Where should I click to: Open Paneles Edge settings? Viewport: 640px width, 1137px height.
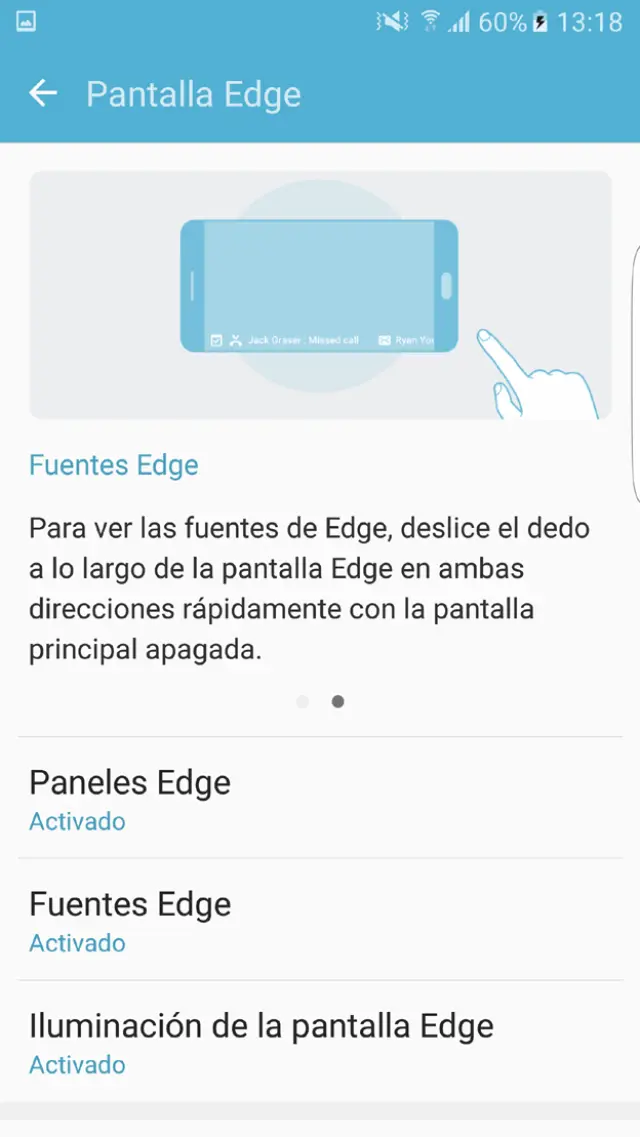click(x=320, y=799)
